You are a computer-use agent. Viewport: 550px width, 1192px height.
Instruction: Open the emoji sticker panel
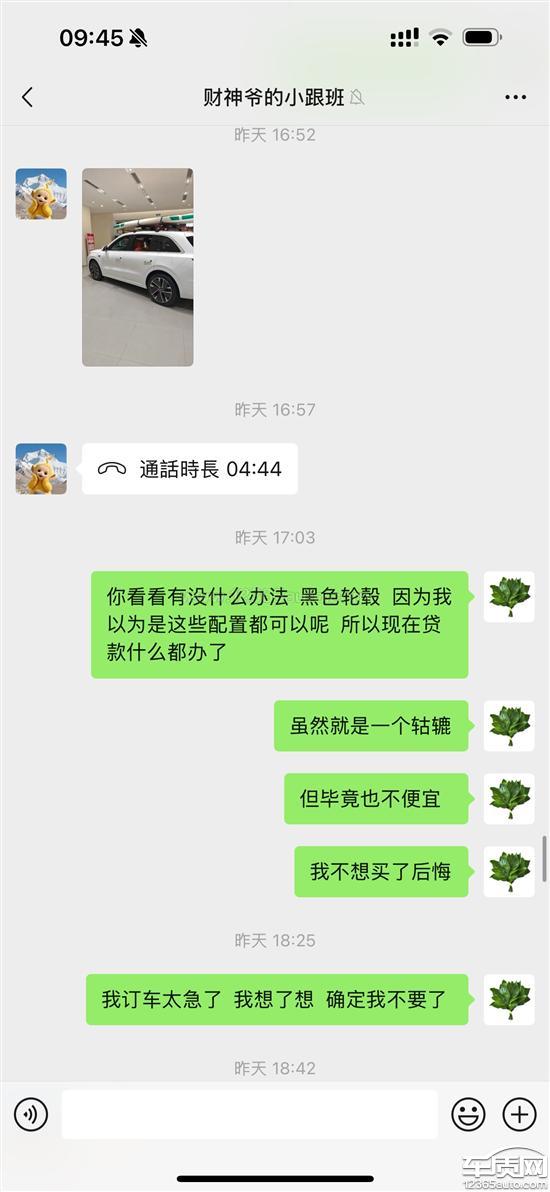pyautogui.click(x=468, y=1115)
